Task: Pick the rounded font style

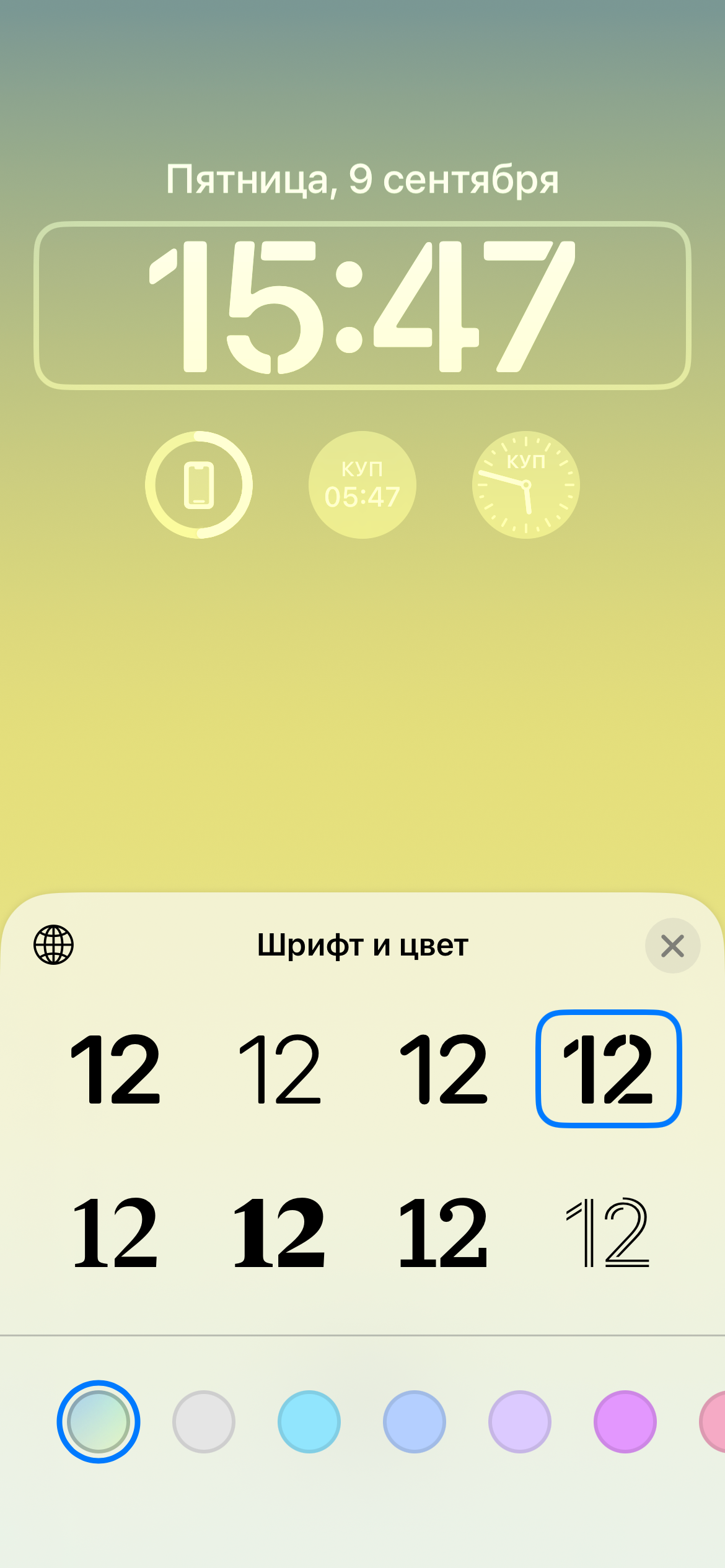Action: [444, 1069]
